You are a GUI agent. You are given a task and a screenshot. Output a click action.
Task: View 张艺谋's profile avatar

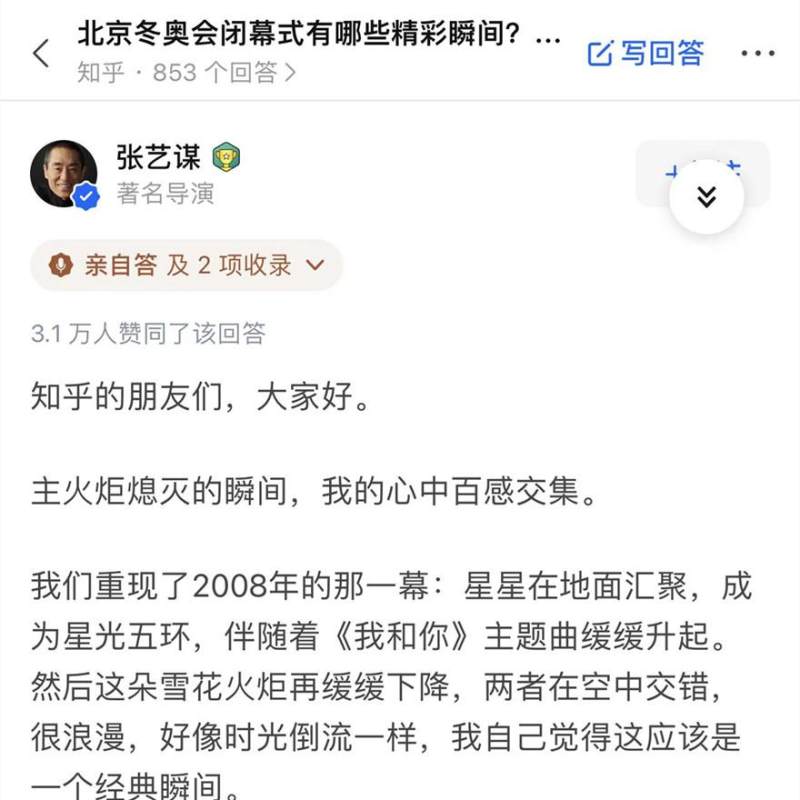point(64,173)
